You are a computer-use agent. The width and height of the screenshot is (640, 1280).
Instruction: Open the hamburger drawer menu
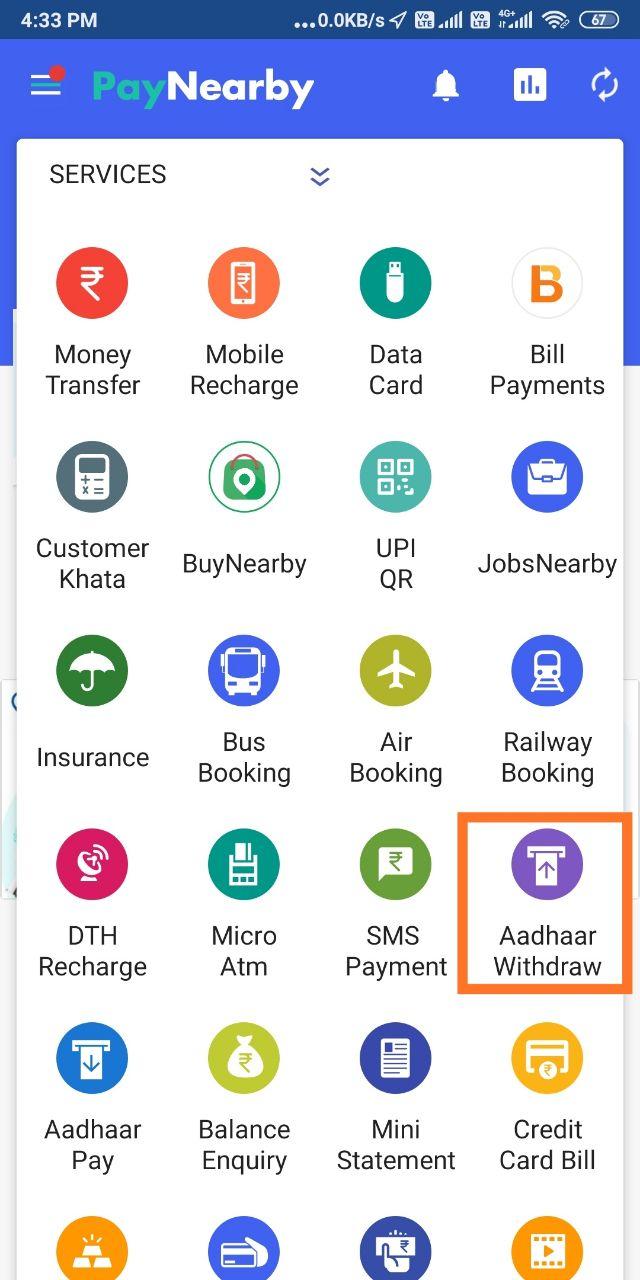click(46, 86)
